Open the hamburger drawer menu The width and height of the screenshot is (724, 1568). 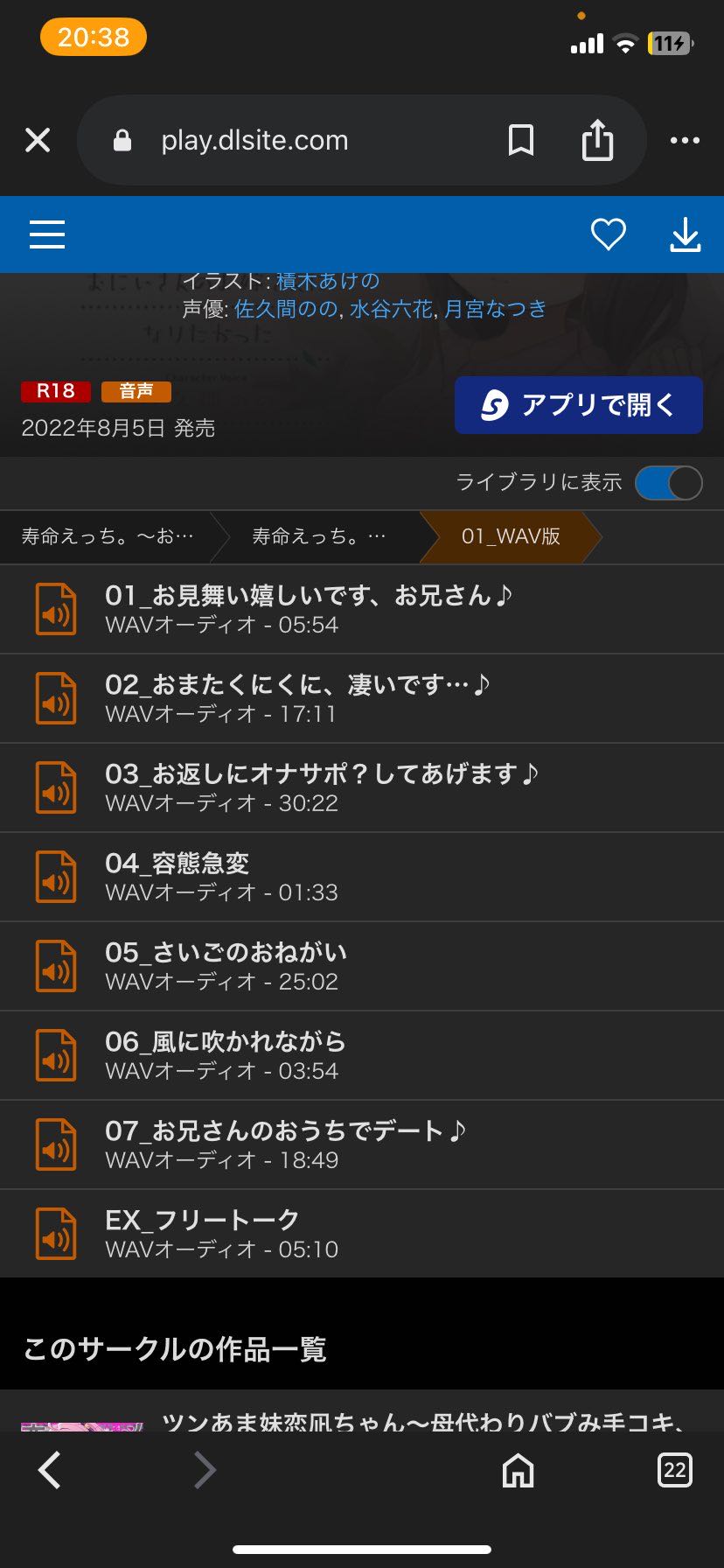click(x=47, y=234)
